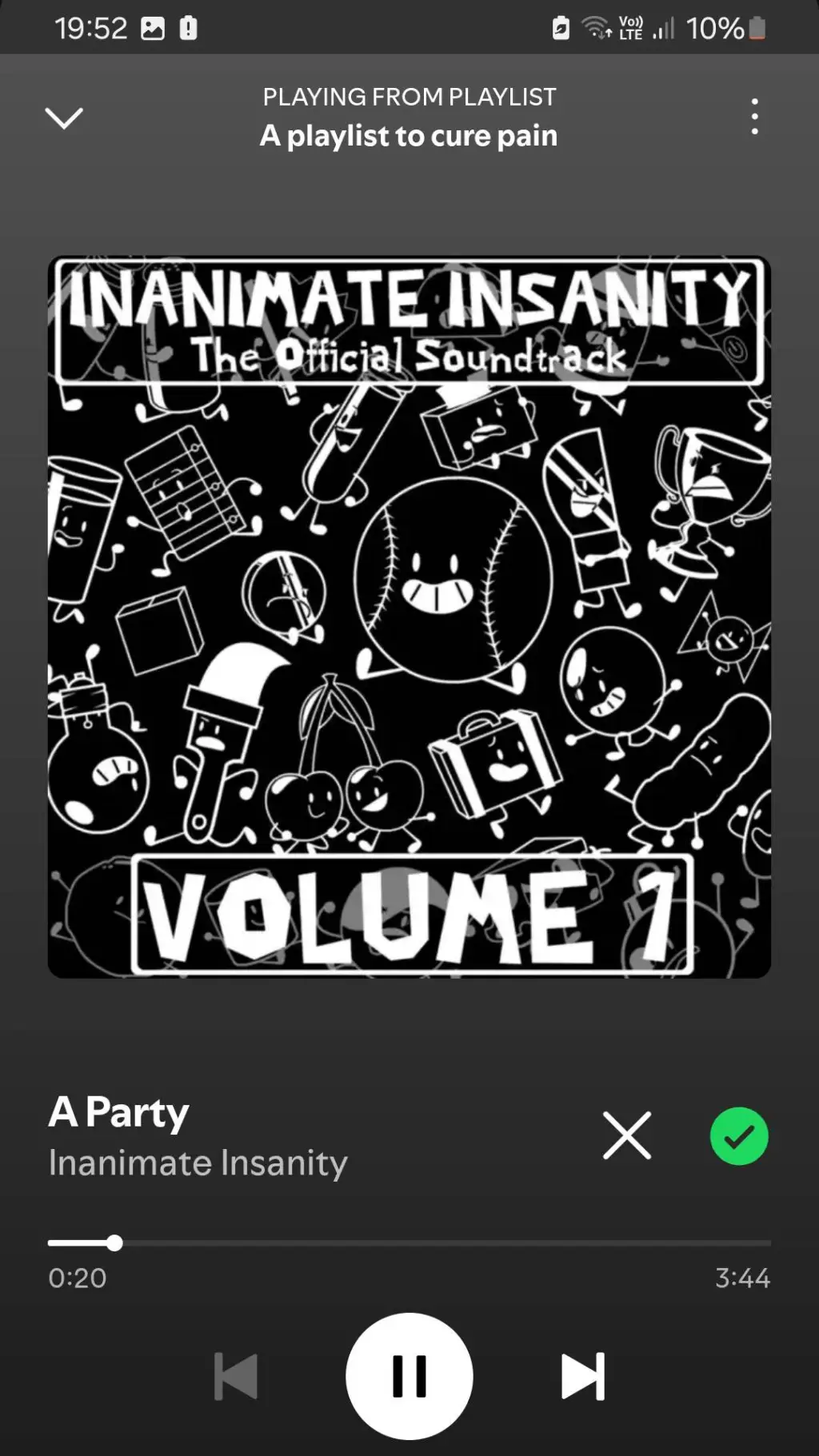
Task: Hide this song with the X icon
Action: point(627,1135)
